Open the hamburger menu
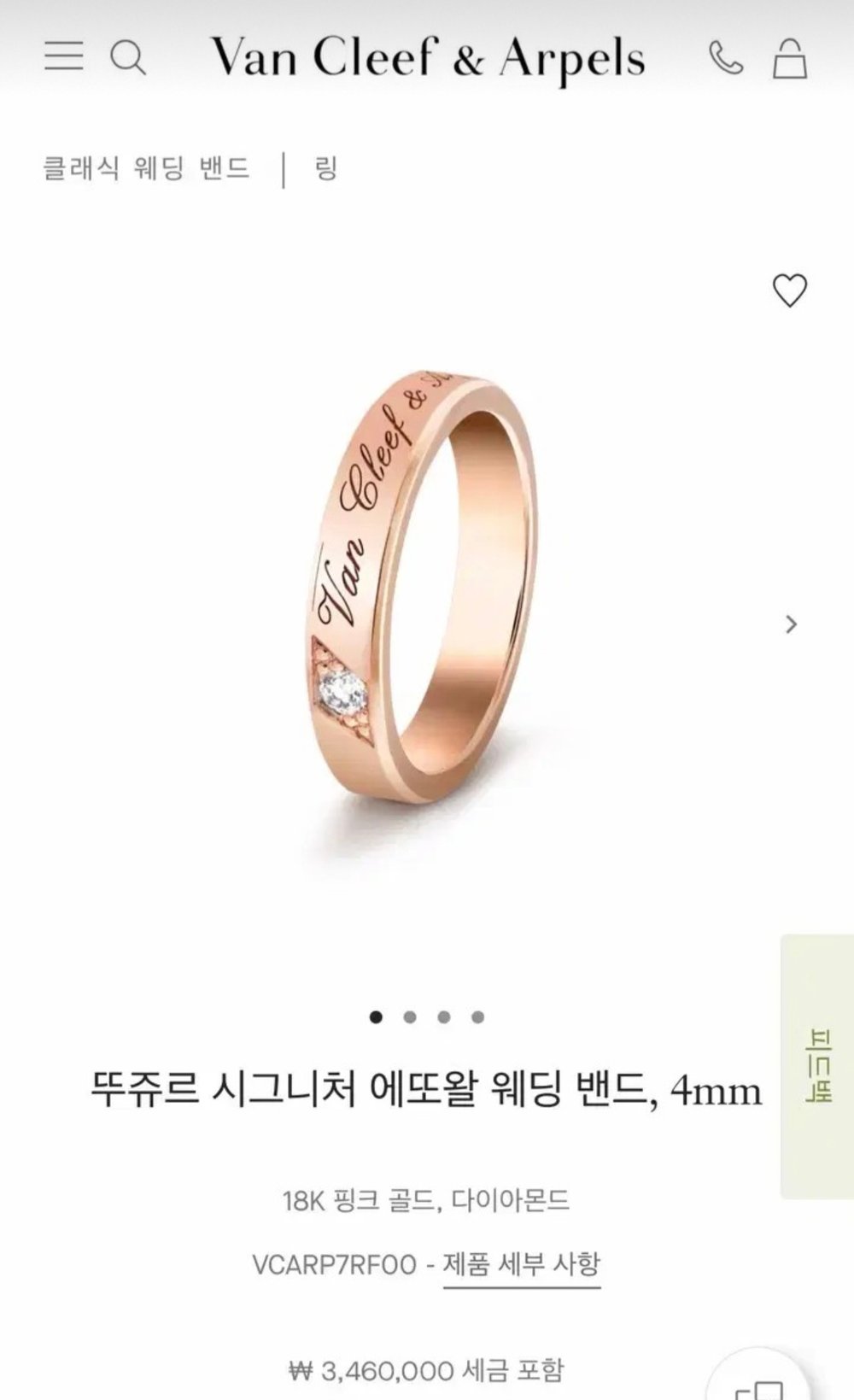 click(64, 57)
